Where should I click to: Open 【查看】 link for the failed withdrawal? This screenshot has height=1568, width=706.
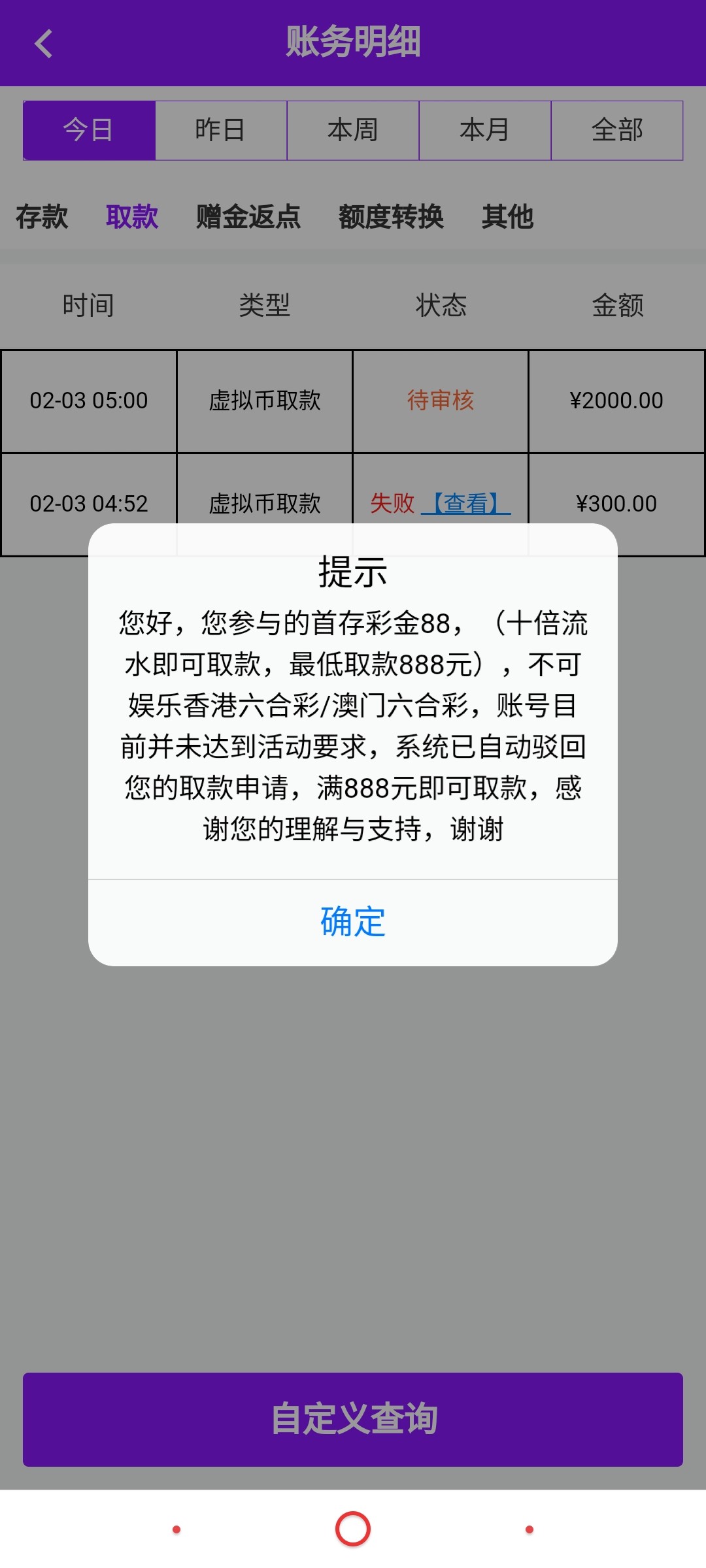coord(468,504)
